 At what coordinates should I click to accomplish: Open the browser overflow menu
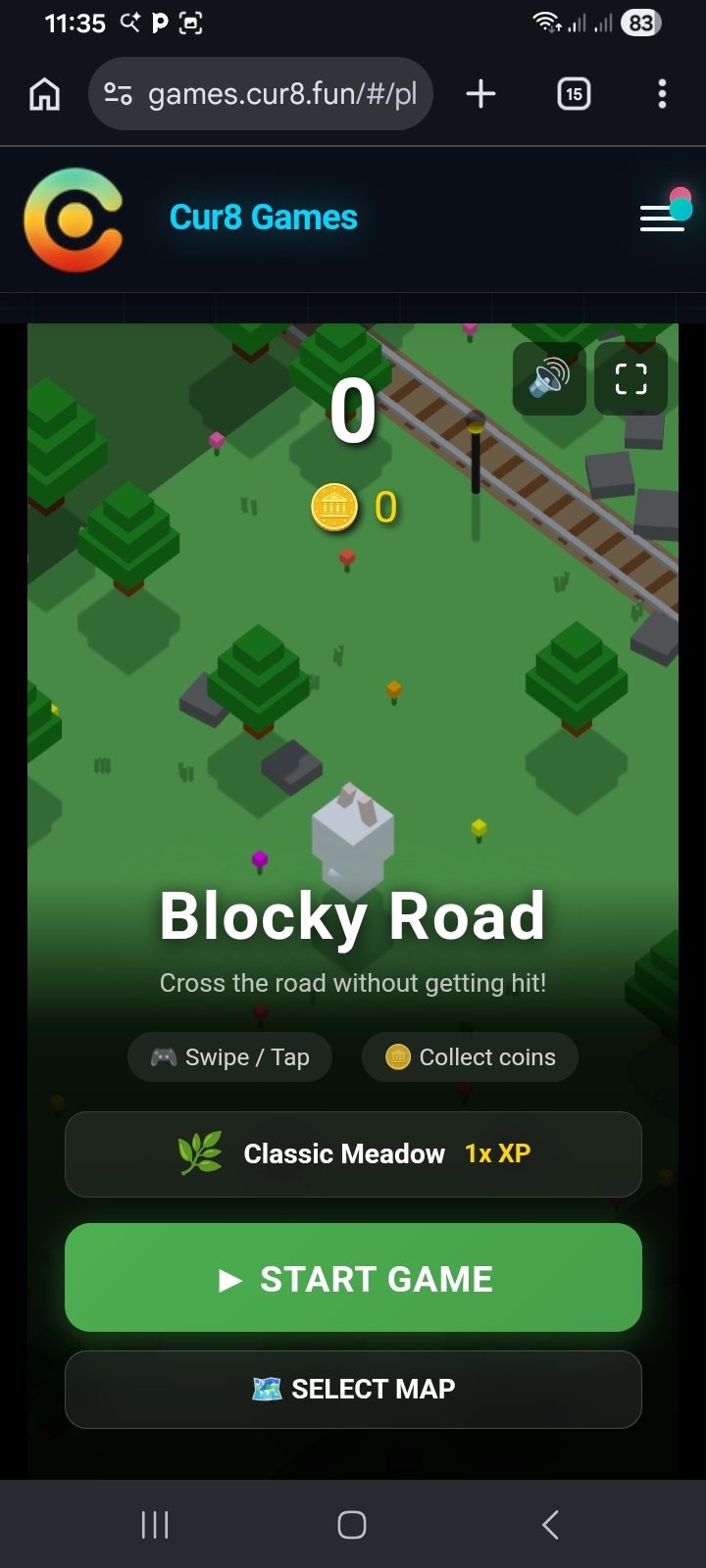(662, 94)
